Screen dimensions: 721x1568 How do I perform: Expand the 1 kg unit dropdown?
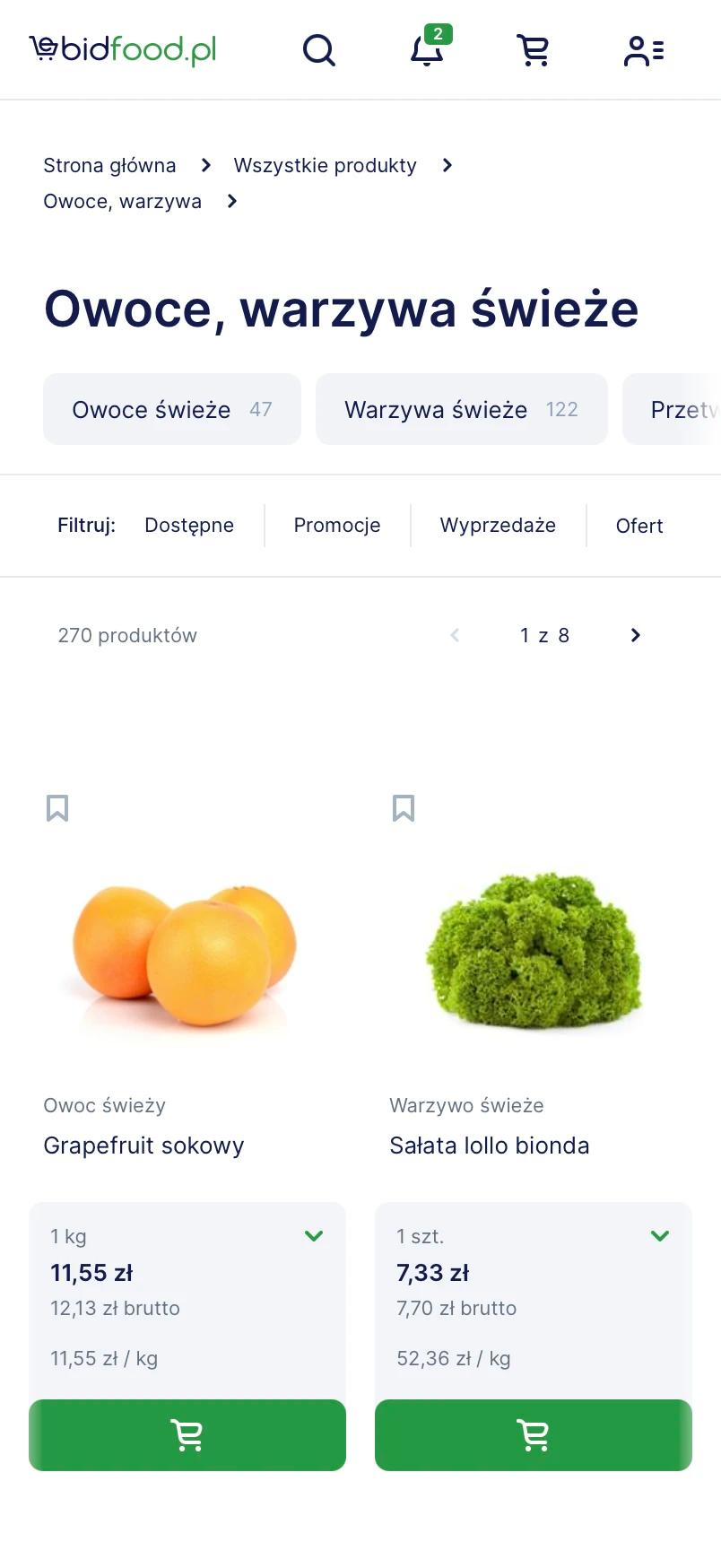pyautogui.click(x=313, y=1236)
